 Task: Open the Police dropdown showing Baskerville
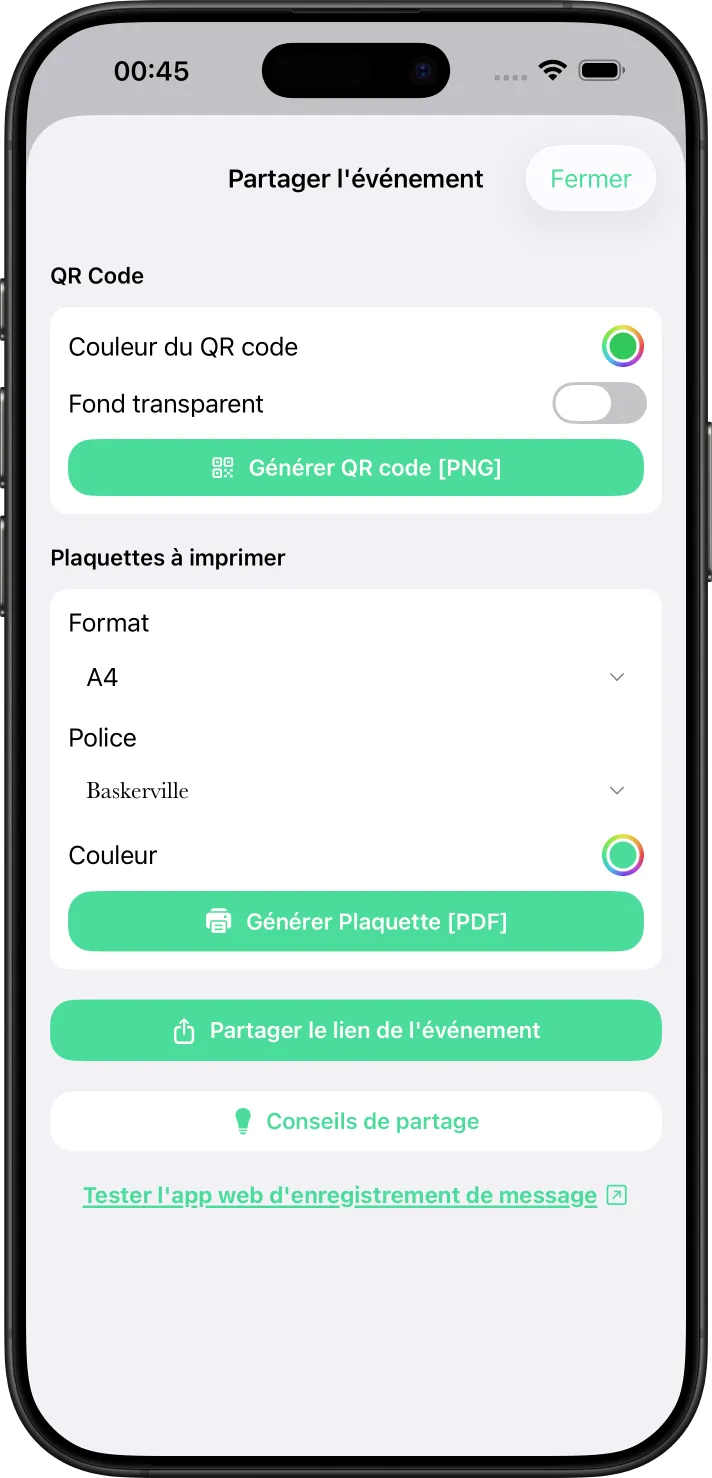(x=356, y=791)
